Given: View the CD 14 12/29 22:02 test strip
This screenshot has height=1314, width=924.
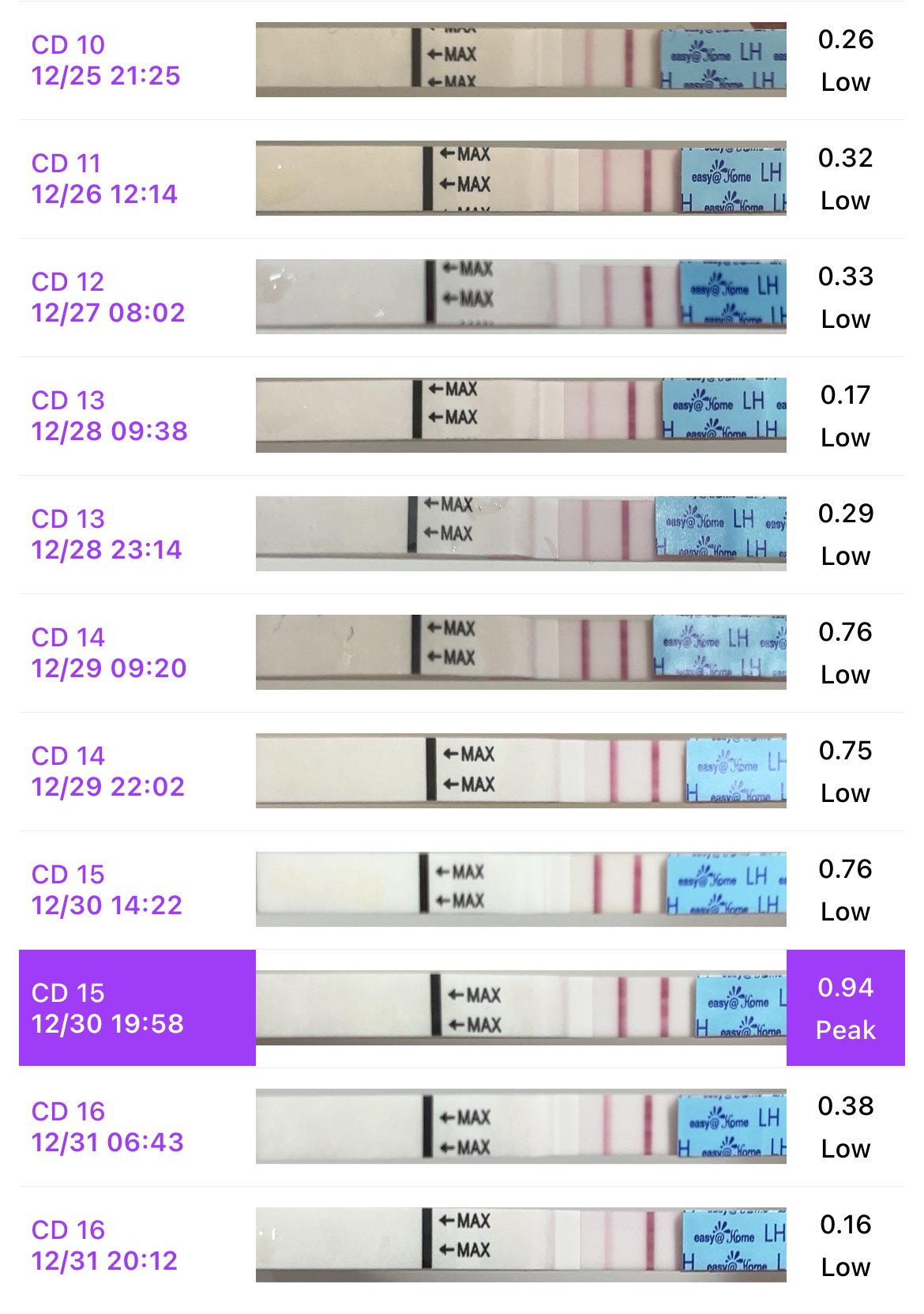Looking at the screenshot, I should (x=520, y=770).
